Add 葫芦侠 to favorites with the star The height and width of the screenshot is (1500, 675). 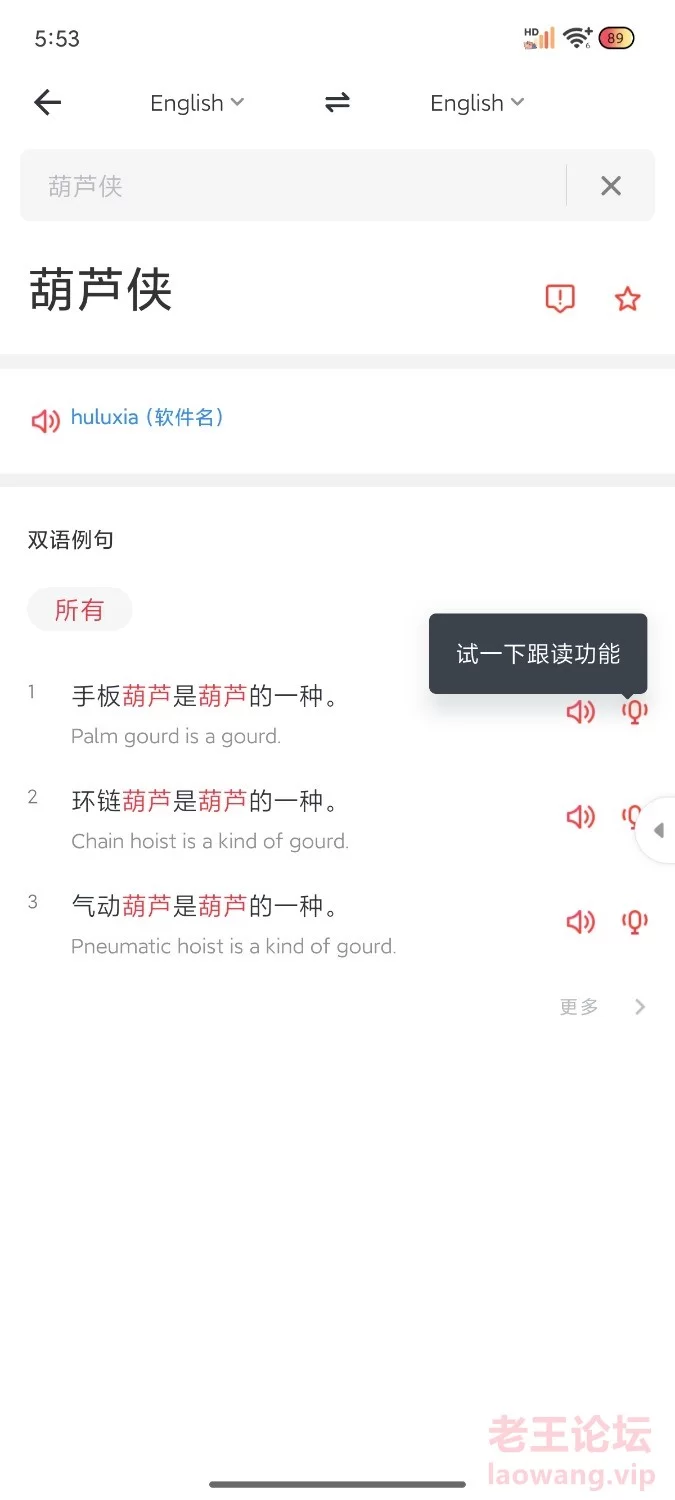(x=627, y=298)
